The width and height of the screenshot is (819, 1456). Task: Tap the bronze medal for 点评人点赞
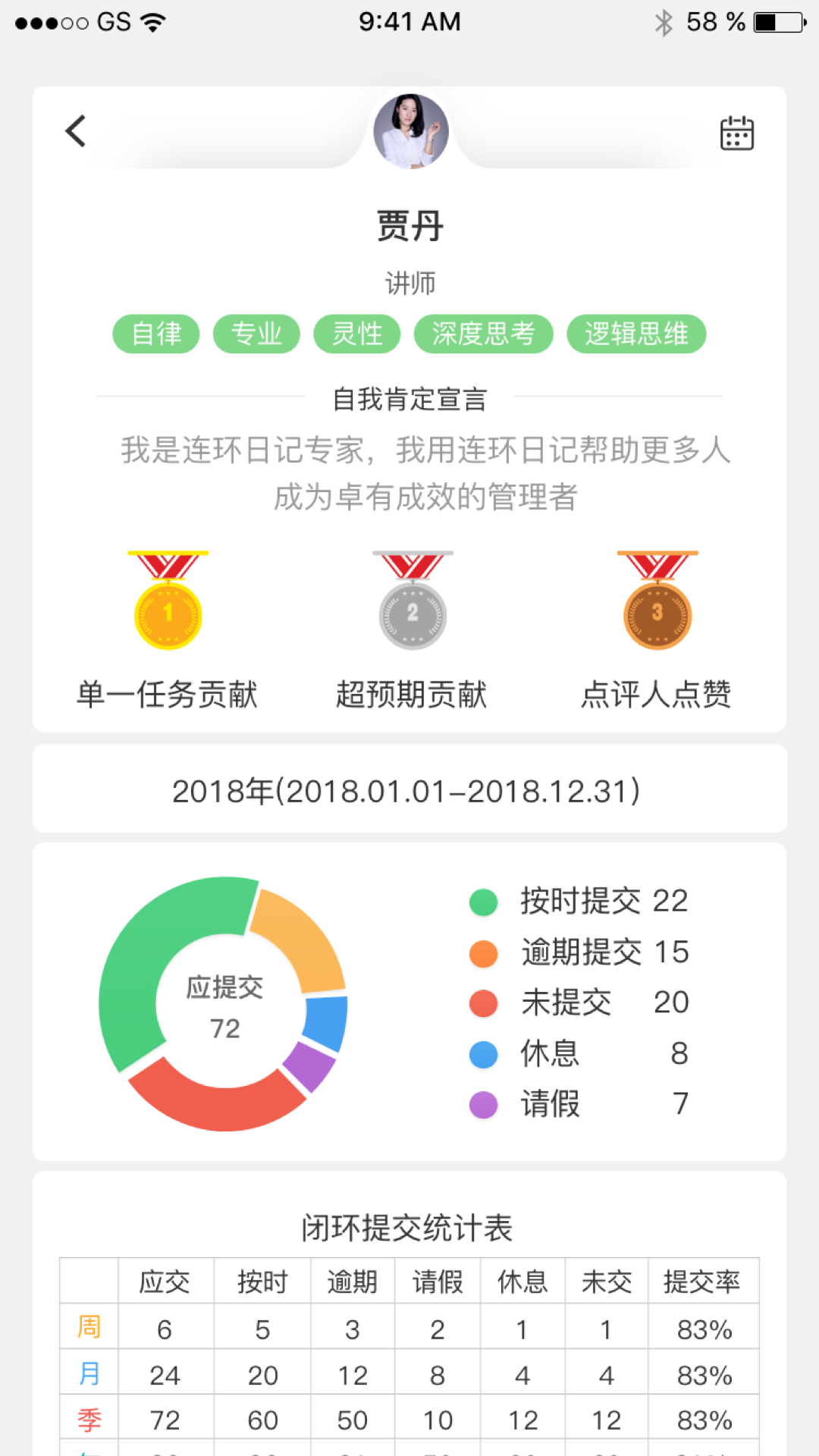tap(657, 614)
